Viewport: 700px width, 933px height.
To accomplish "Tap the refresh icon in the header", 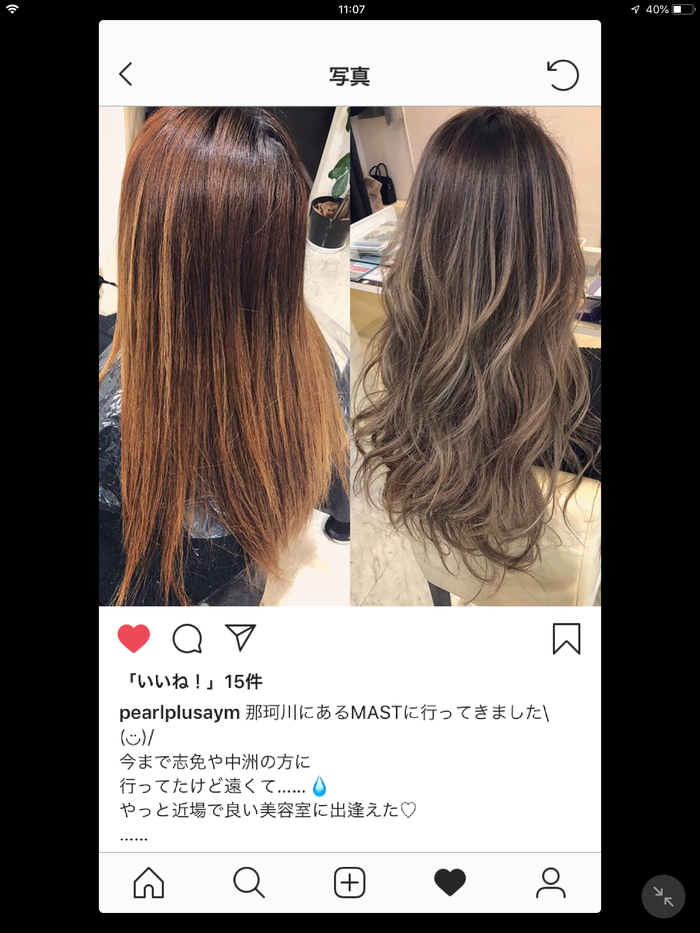I will 563,75.
